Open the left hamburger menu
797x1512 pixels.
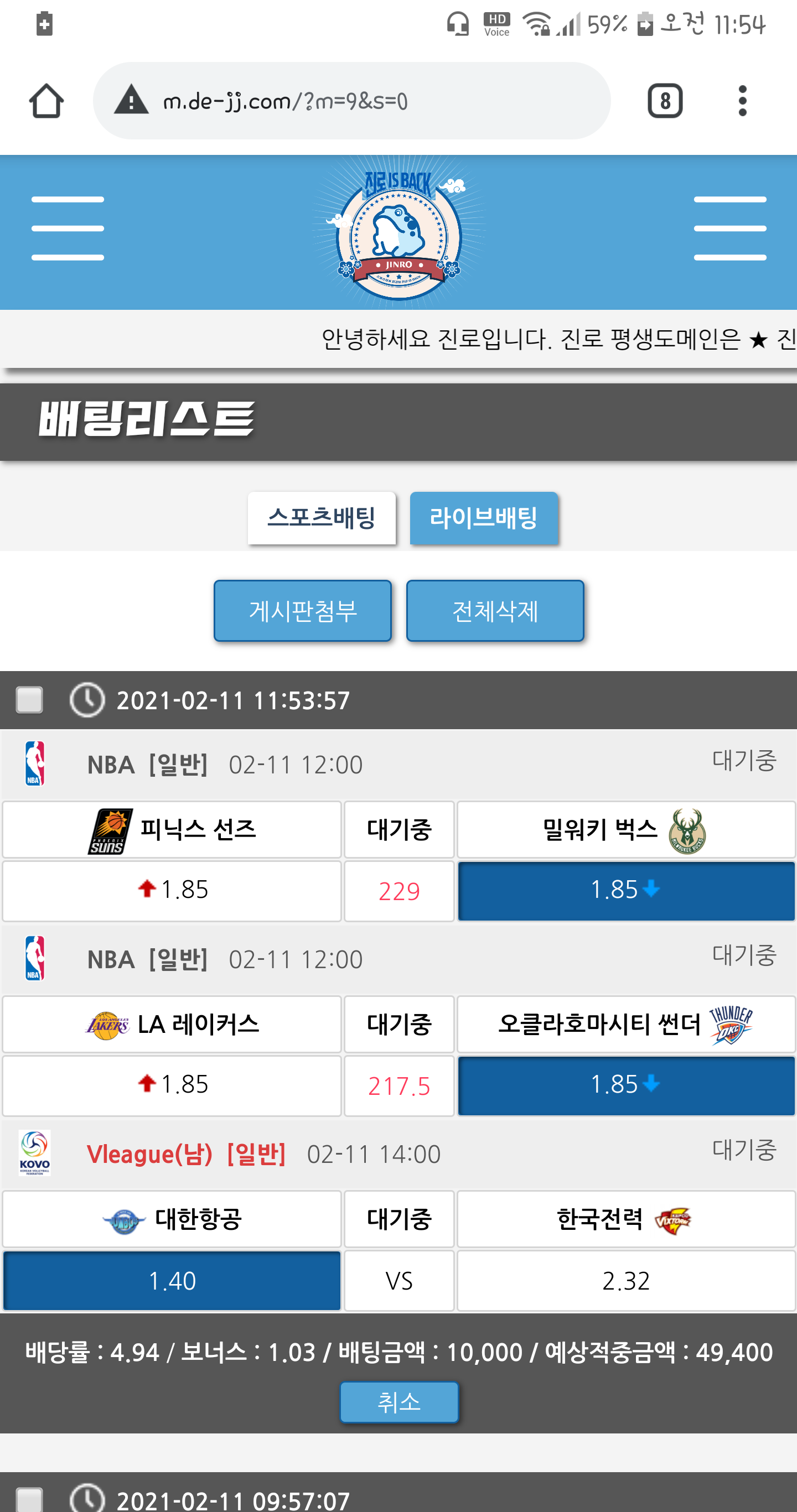click(x=68, y=228)
